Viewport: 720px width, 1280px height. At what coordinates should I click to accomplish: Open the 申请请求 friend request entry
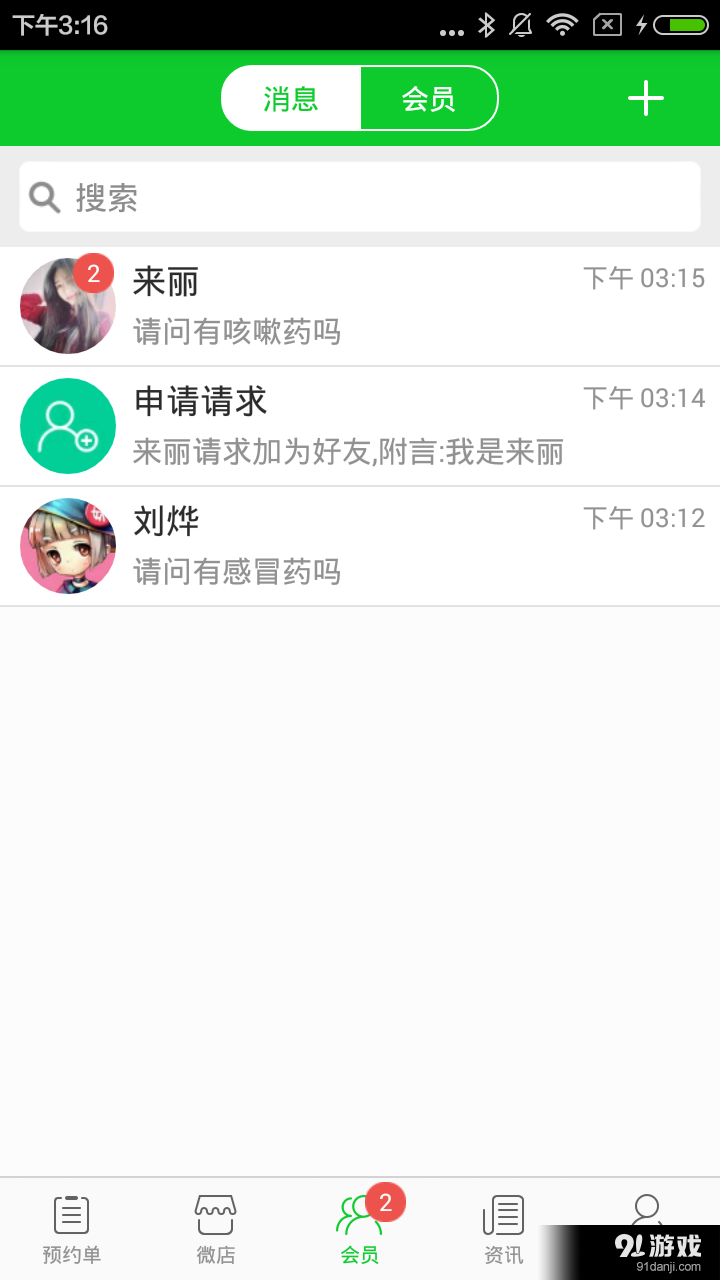coord(360,426)
